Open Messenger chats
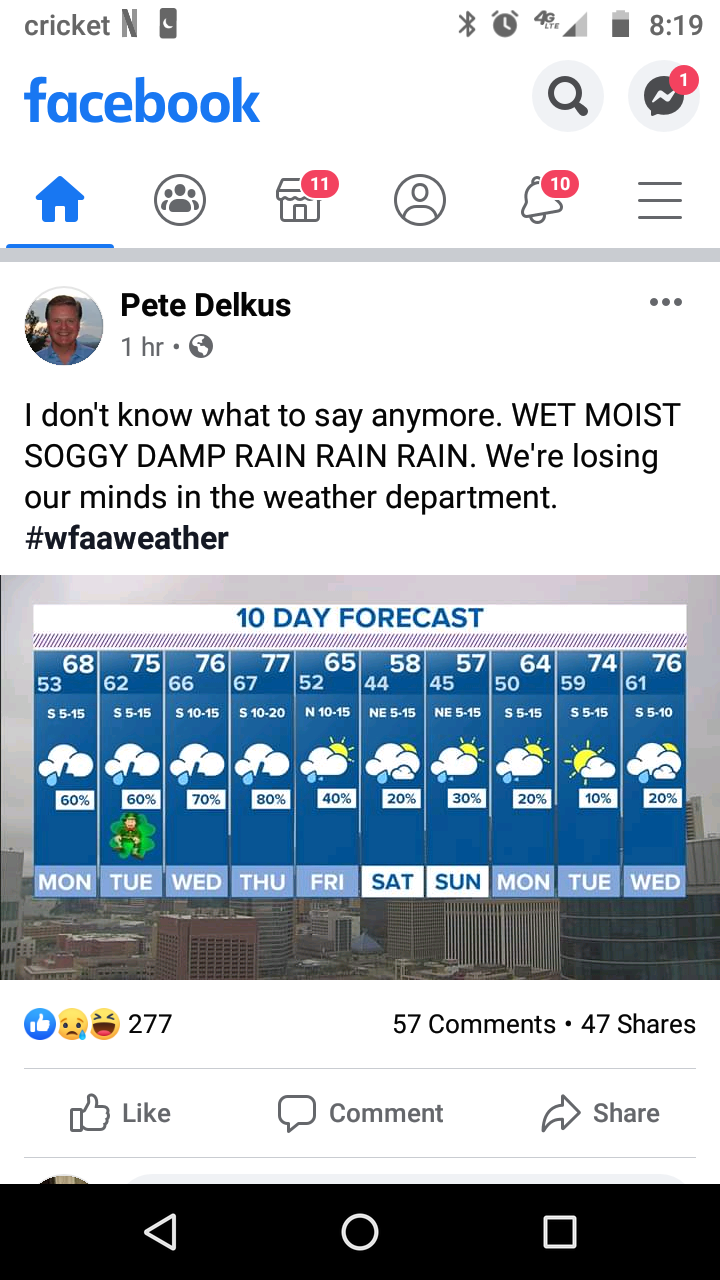720x1280 pixels. (663, 97)
